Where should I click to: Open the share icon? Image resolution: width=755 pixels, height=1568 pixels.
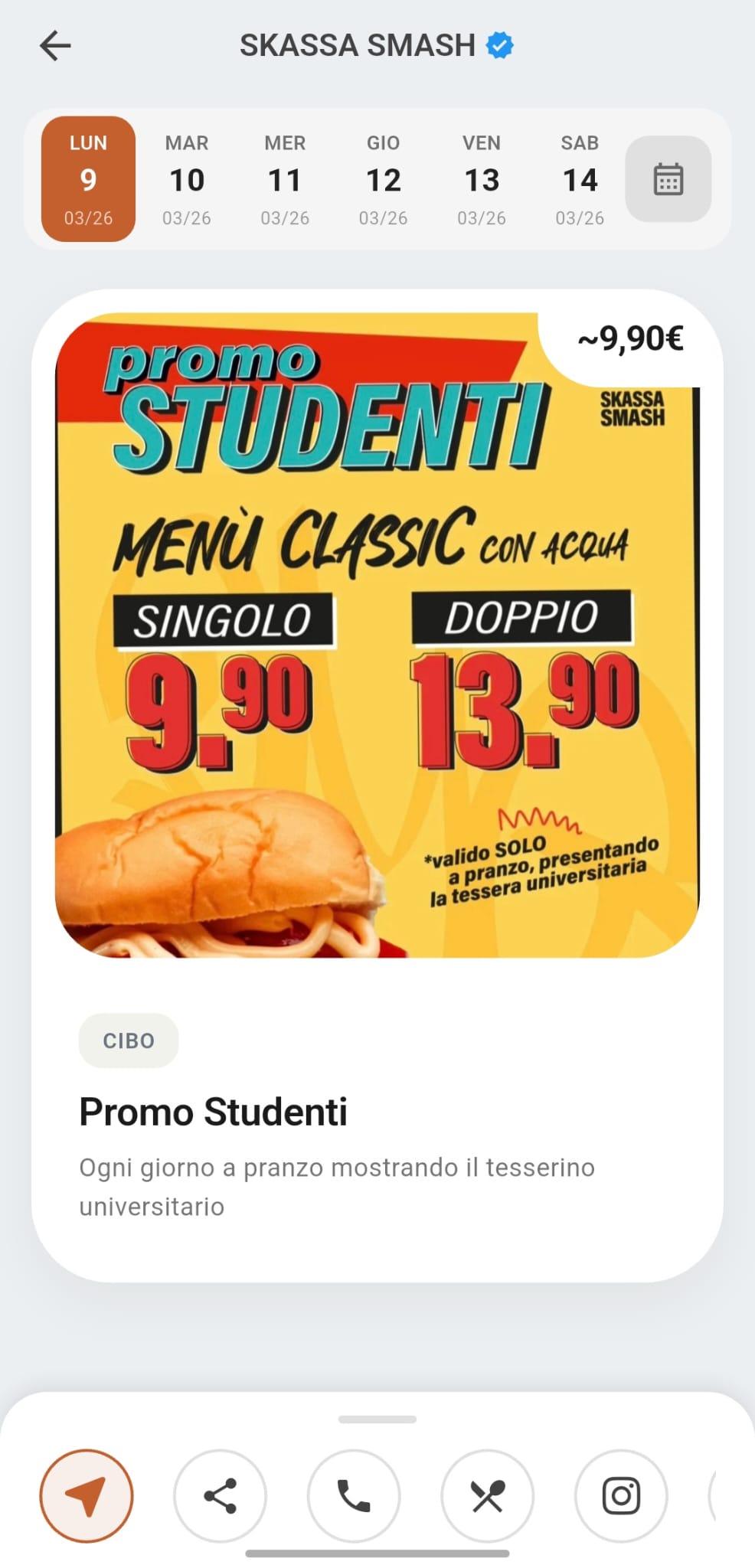click(x=221, y=1495)
